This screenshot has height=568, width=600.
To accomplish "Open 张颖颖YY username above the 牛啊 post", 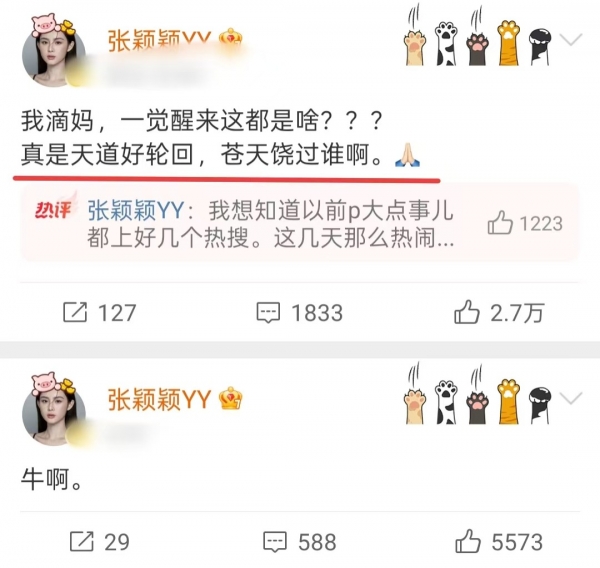I will [158, 400].
